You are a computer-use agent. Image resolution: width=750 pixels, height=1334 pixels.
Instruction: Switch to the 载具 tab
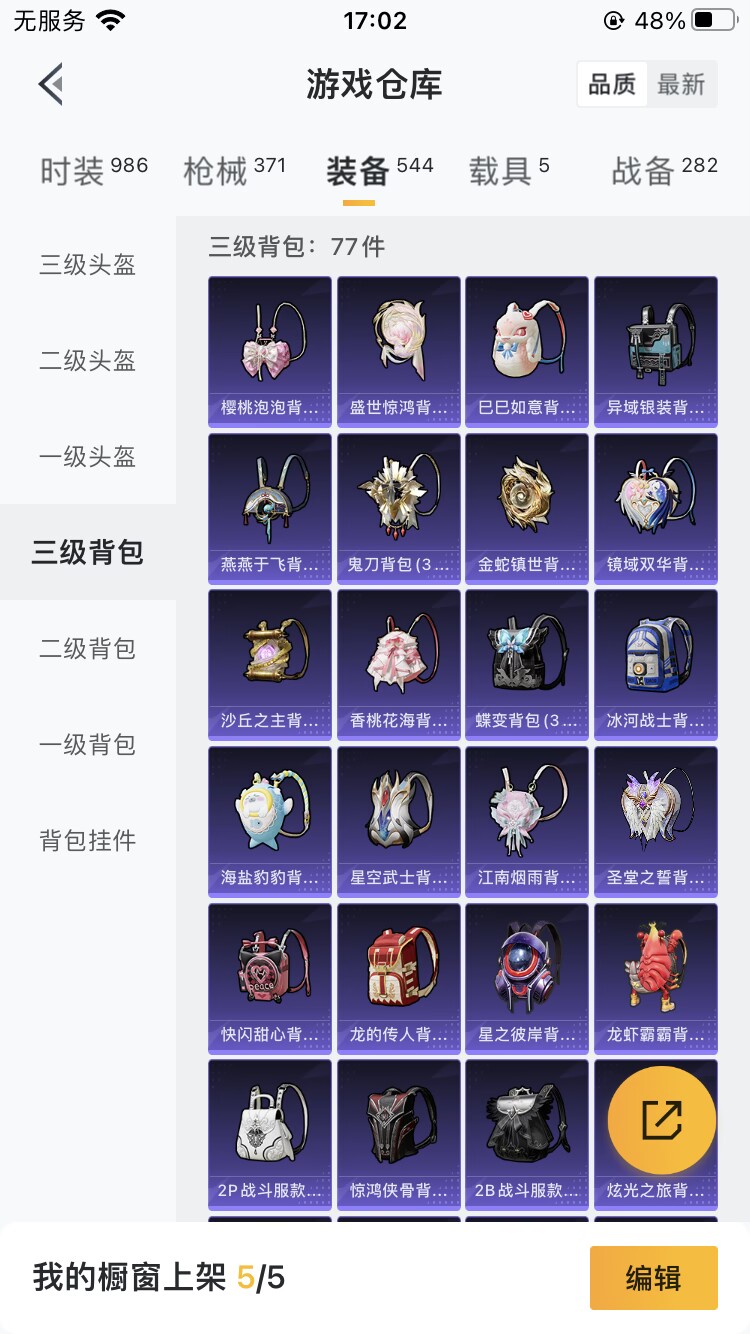pos(509,170)
